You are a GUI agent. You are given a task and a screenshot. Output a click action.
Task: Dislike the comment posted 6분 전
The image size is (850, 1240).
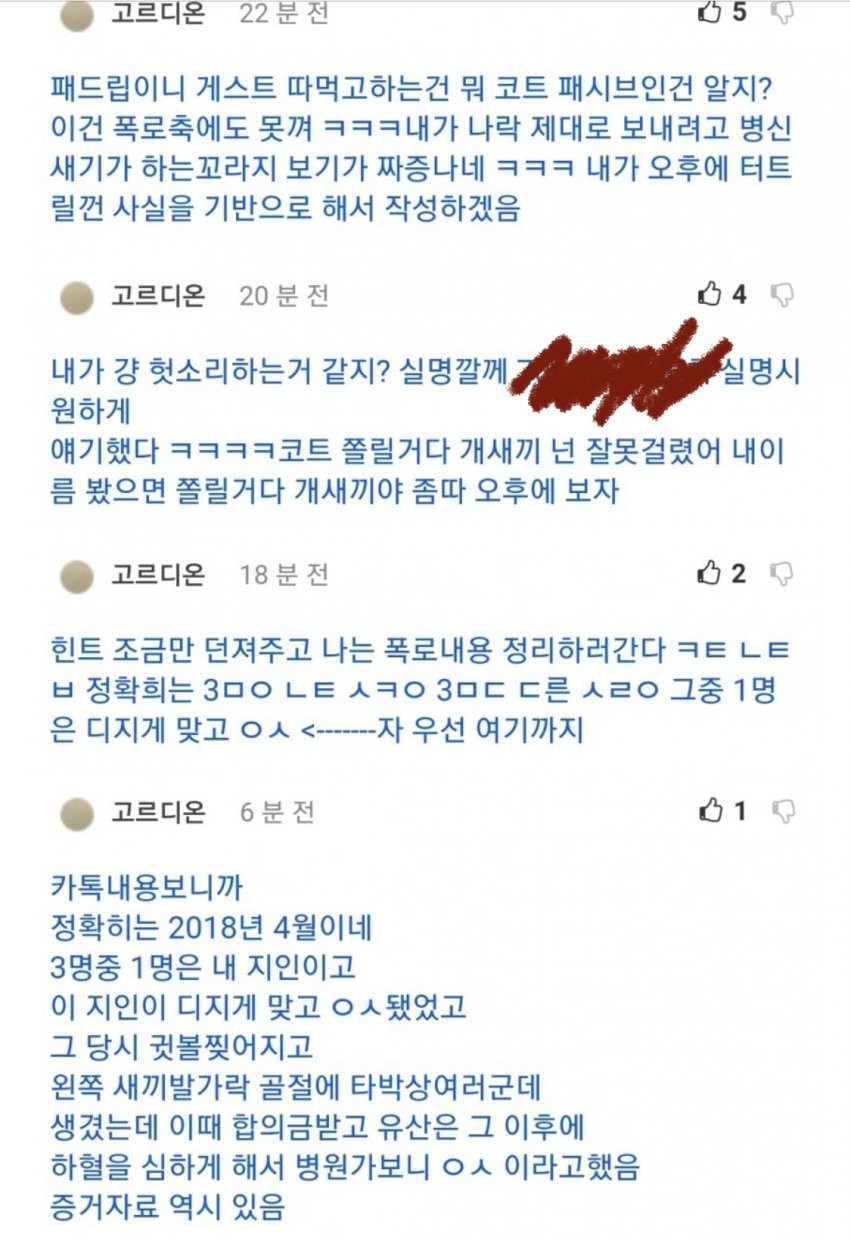click(x=783, y=810)
